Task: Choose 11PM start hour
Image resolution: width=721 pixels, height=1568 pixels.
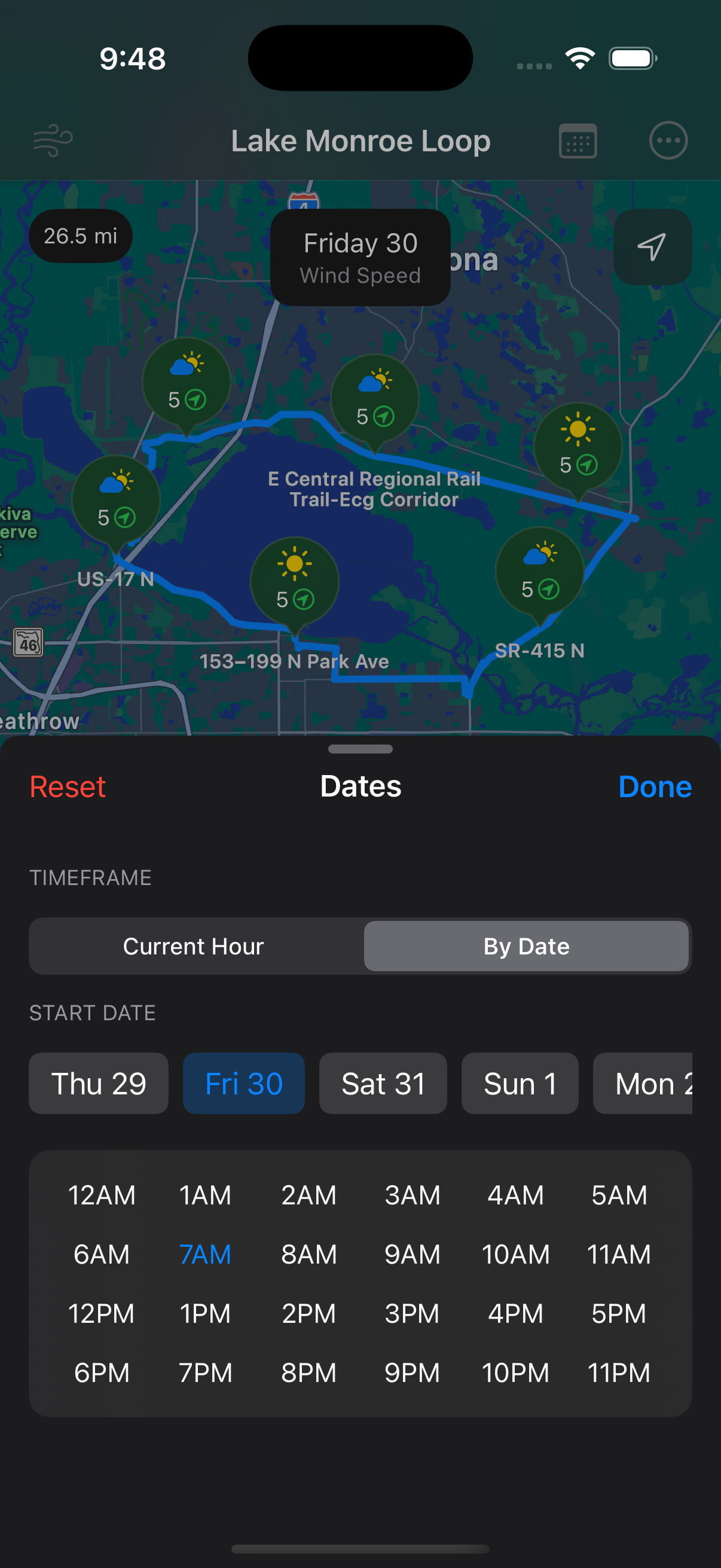Action: pyautogui.click(x=619, y=1372)
